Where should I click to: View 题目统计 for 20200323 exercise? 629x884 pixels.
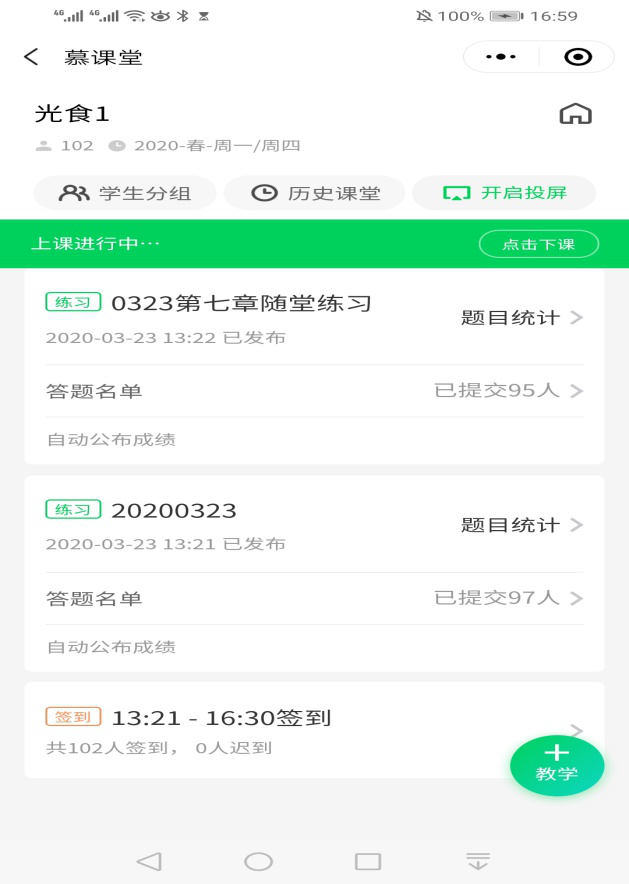(x=521, y=525)
